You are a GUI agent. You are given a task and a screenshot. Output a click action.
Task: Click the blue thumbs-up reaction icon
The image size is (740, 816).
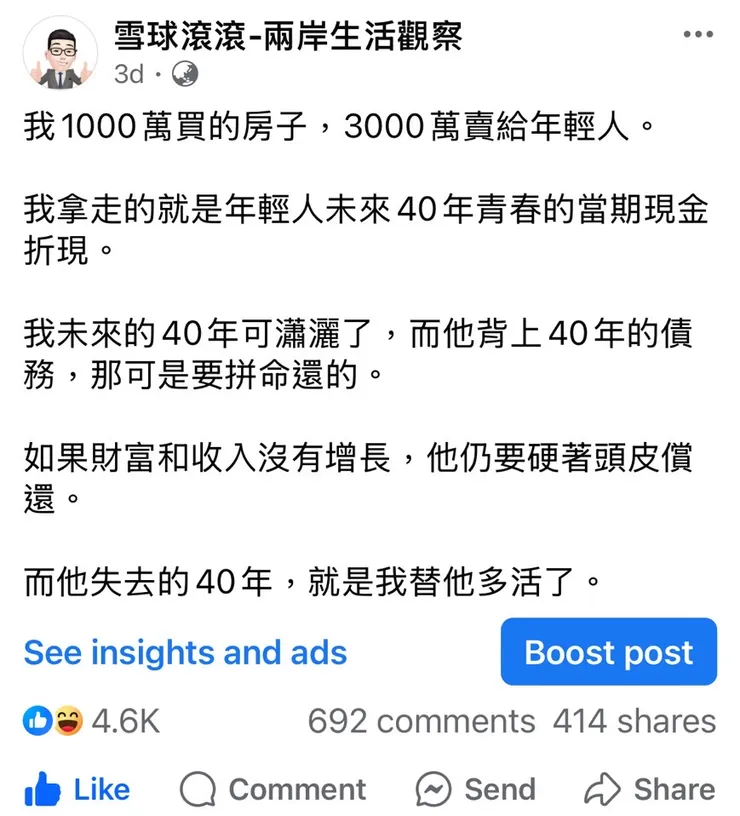tap(36, 718)
